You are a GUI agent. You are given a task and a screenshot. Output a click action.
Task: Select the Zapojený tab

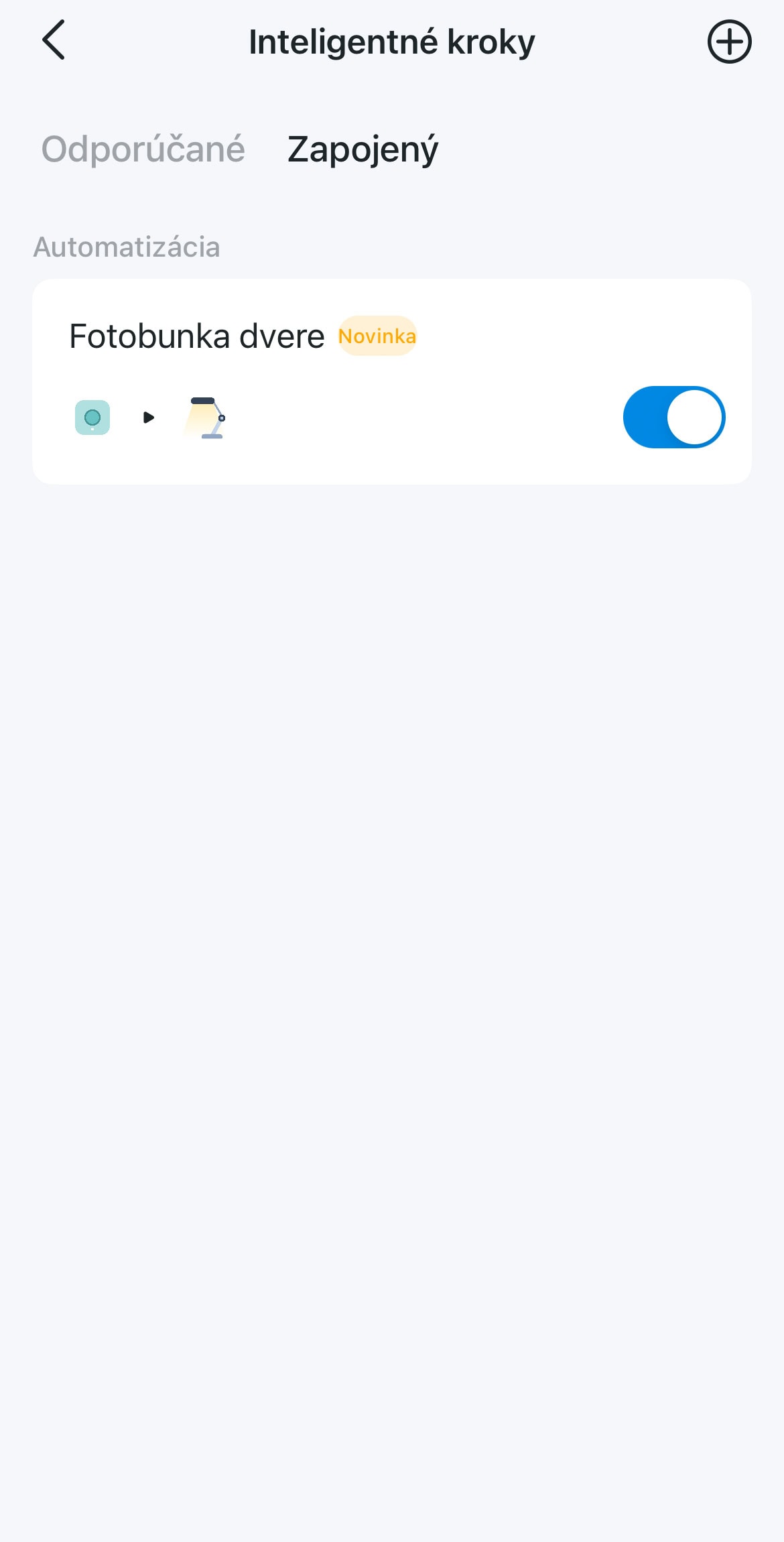coord(363,149)
